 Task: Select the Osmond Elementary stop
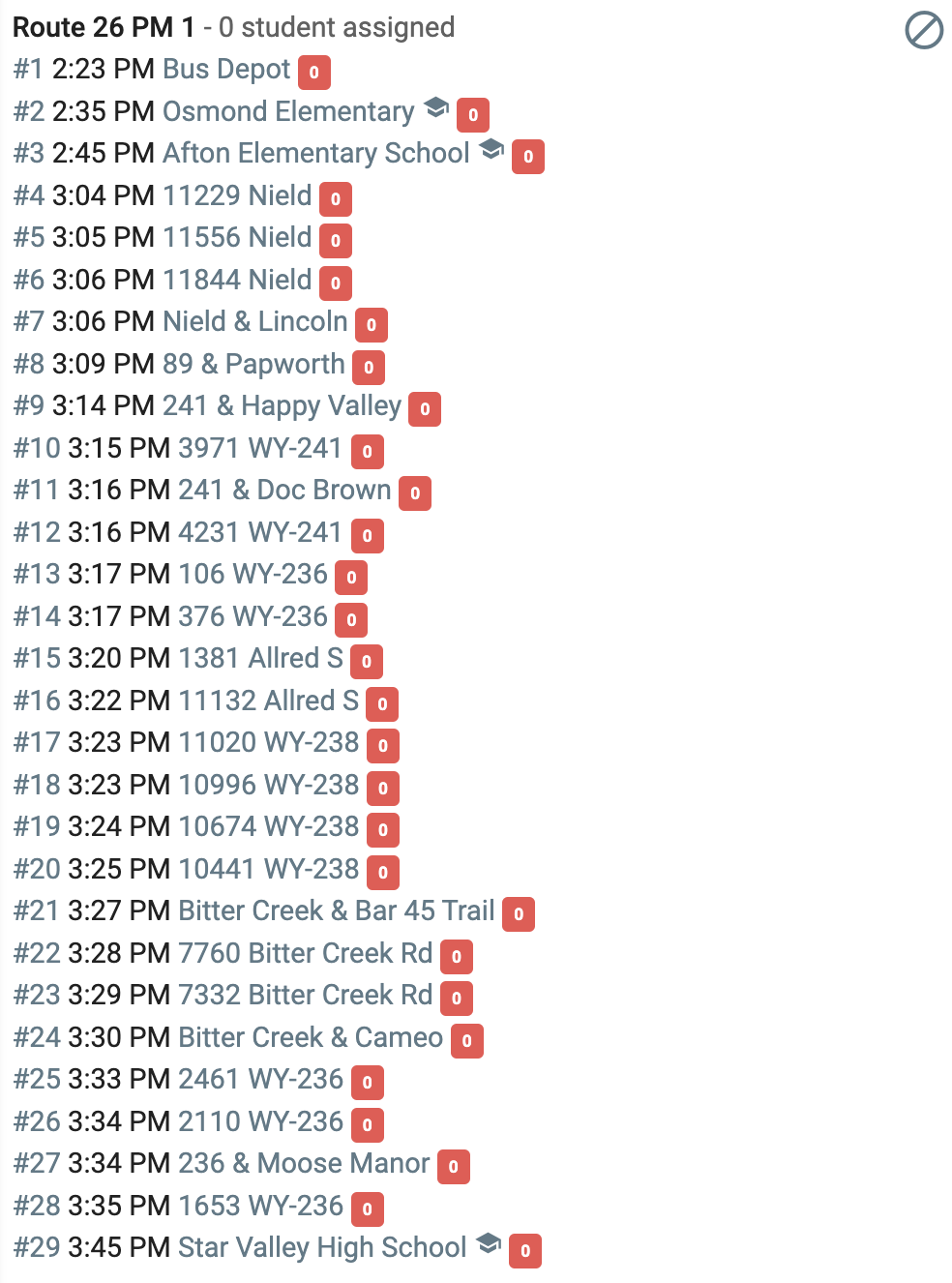287,111
